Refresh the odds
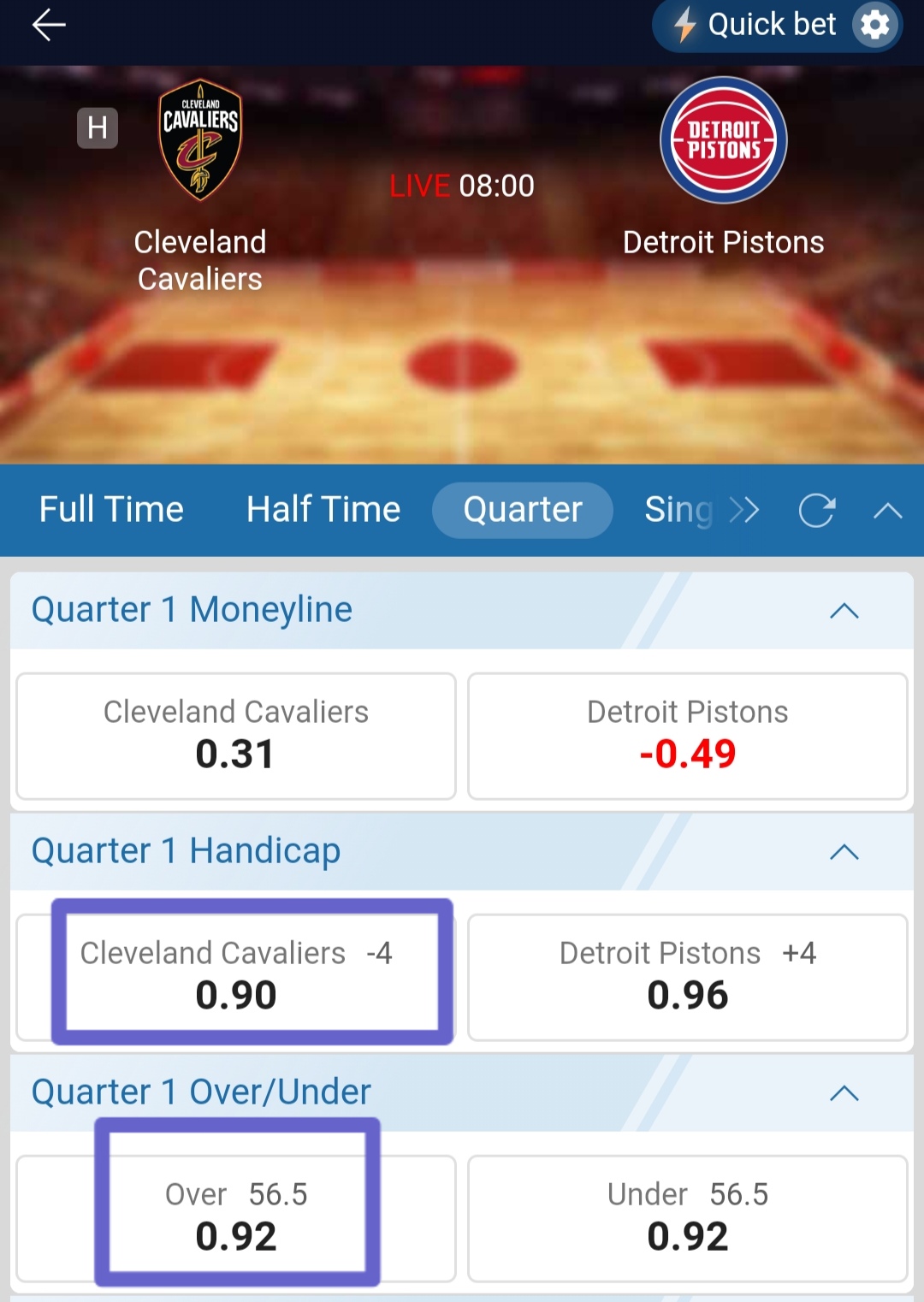 (x=816, y=511)
